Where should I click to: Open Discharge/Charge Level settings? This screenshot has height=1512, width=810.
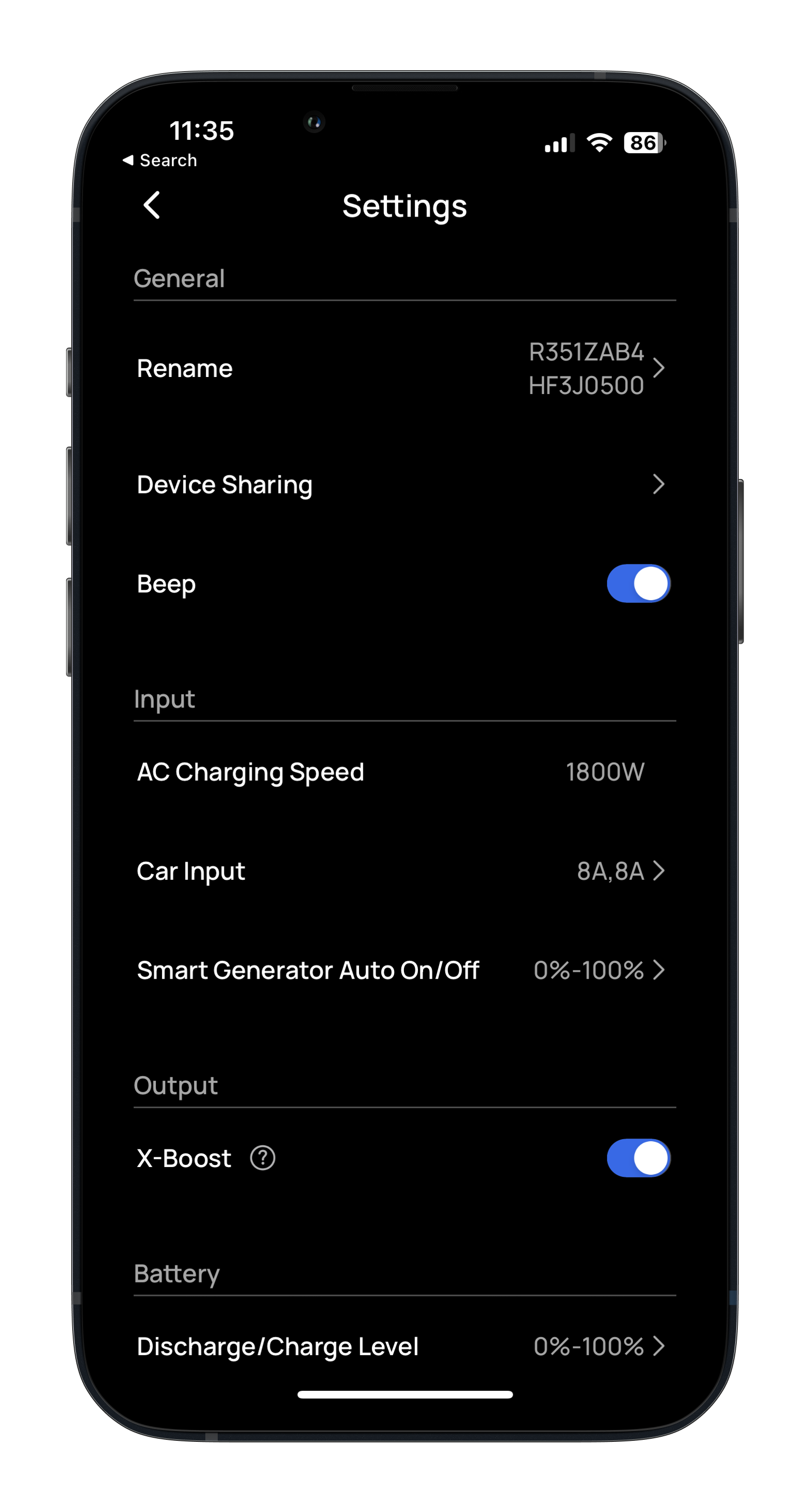[404, 1346]
